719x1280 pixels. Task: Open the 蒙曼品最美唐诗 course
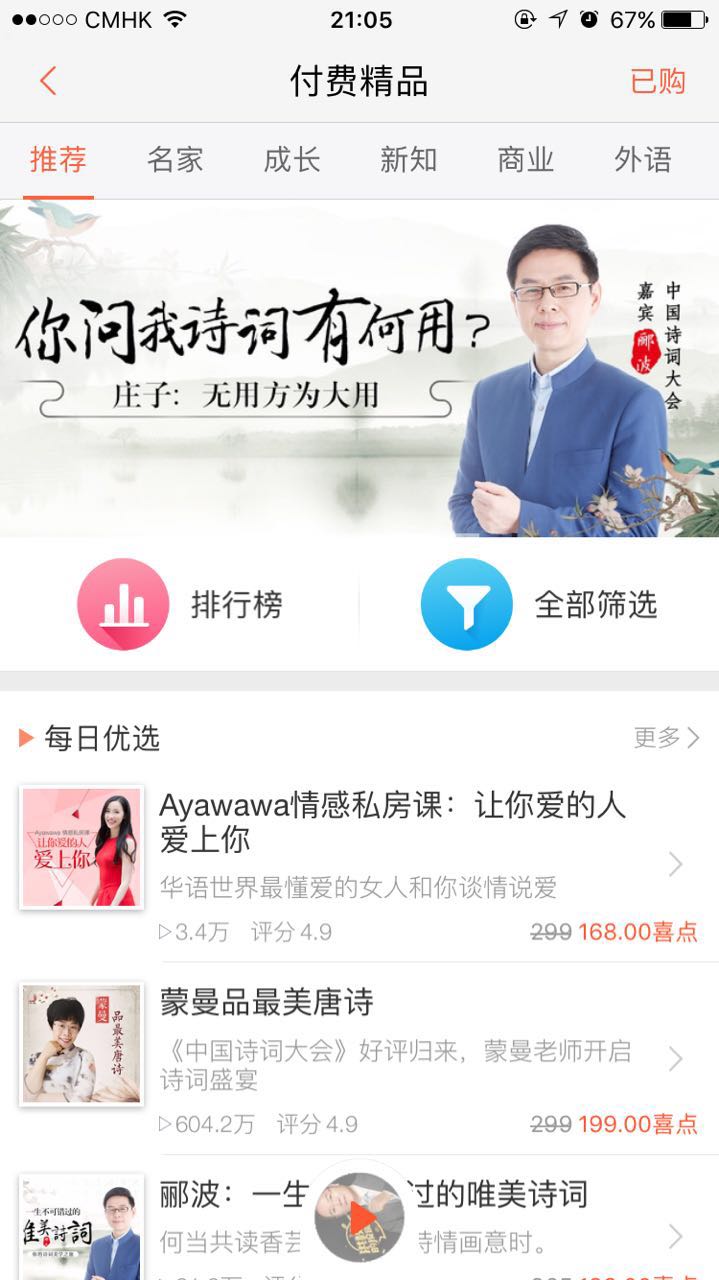pyautogui.click(x=359, y=1059)
